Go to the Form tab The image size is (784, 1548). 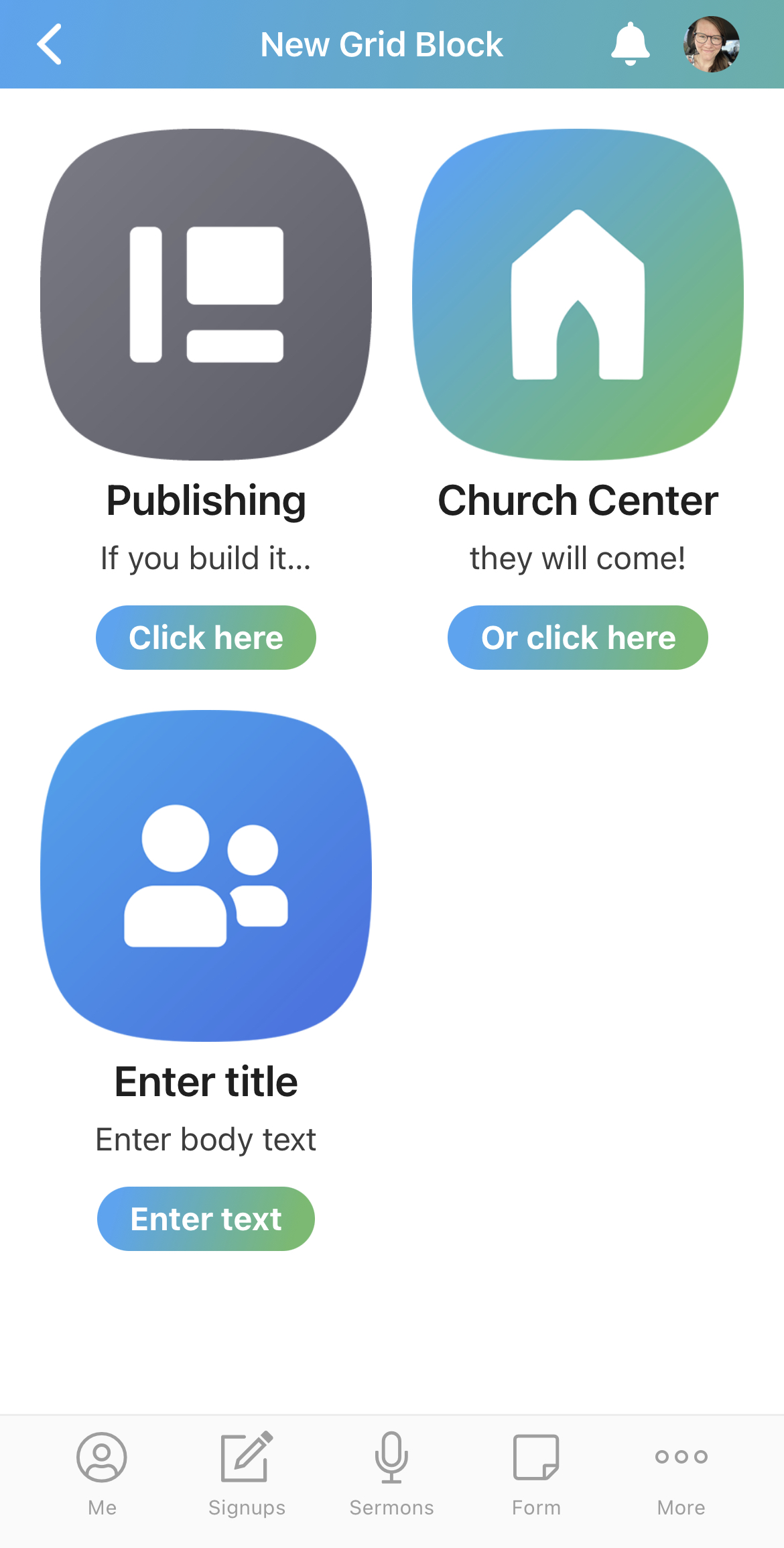(536, 1473)
